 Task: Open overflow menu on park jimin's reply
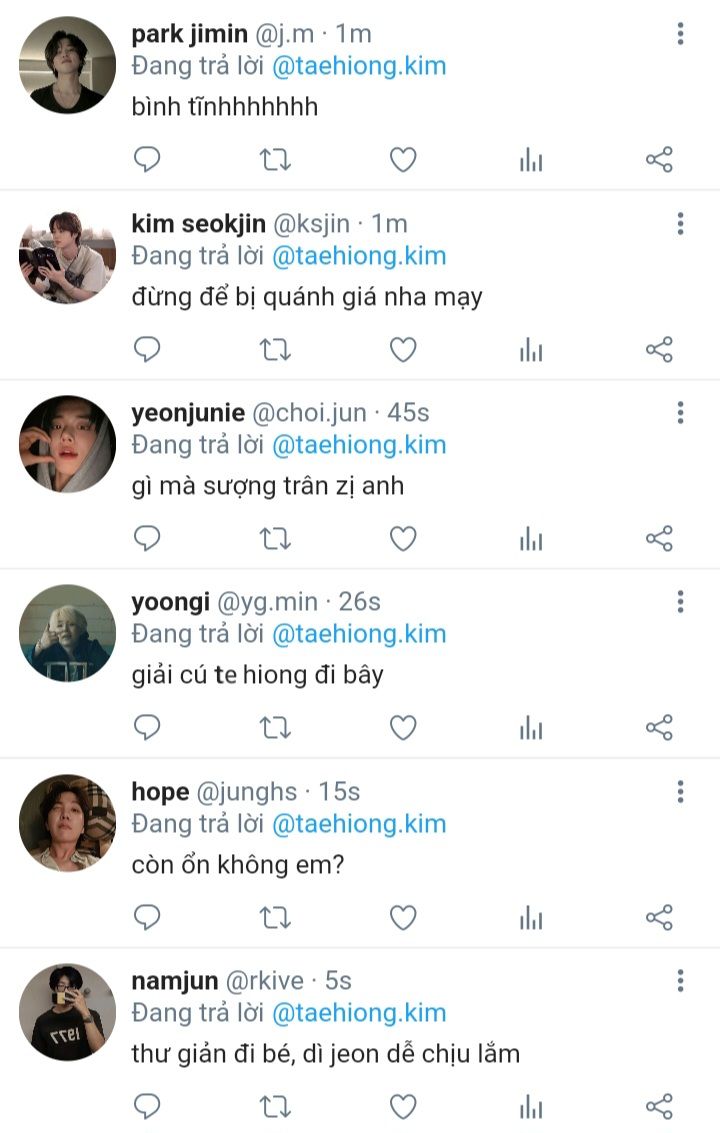click(x=680, y=34)
